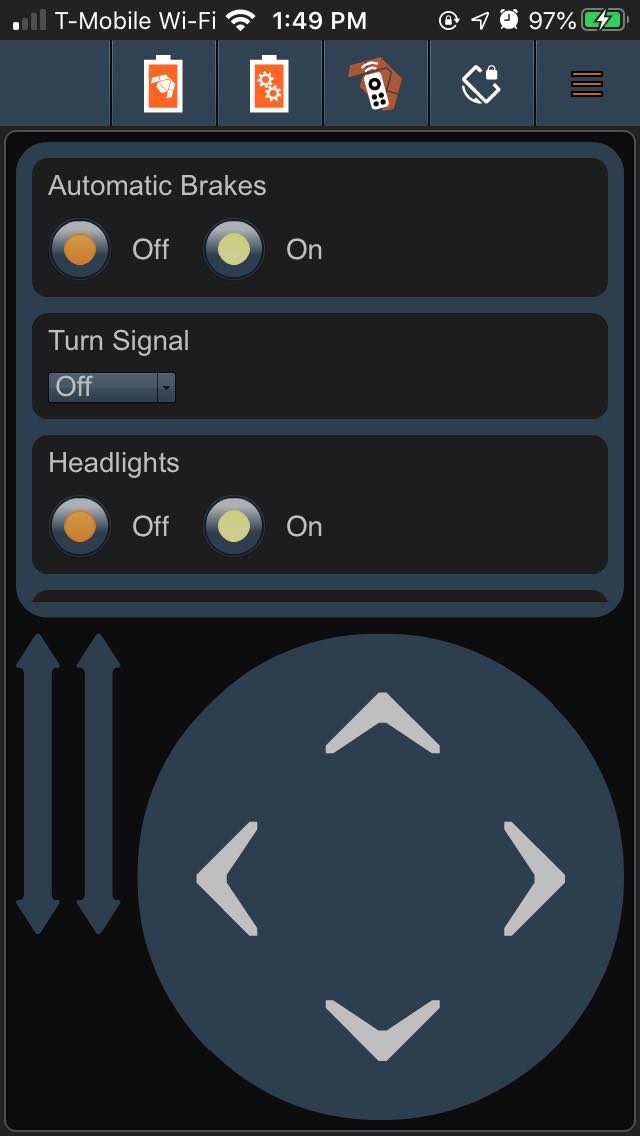640x1136 pixels.
Task: Tap the left arrow on the directional pad
Action: tap(227, 878)
